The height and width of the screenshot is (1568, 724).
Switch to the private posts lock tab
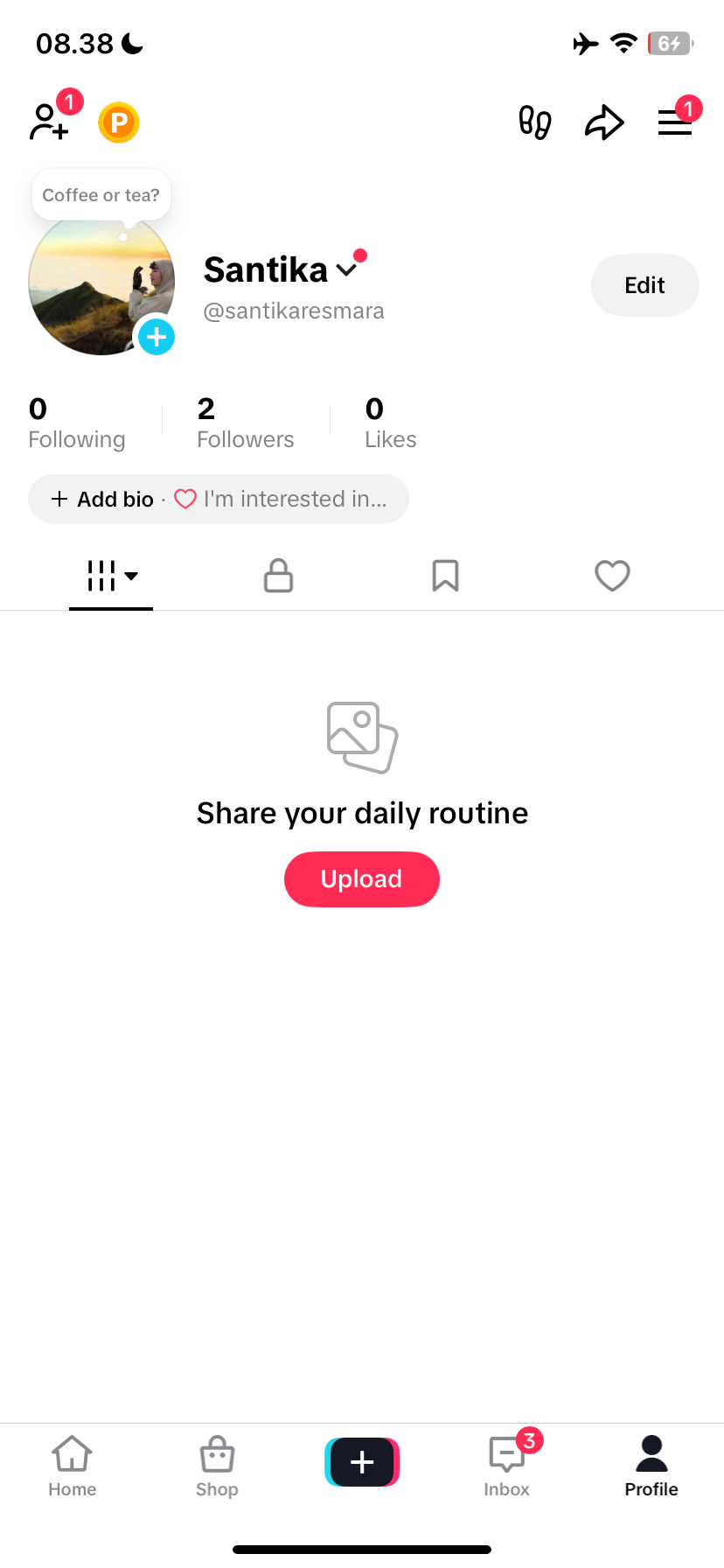(278, 576)
